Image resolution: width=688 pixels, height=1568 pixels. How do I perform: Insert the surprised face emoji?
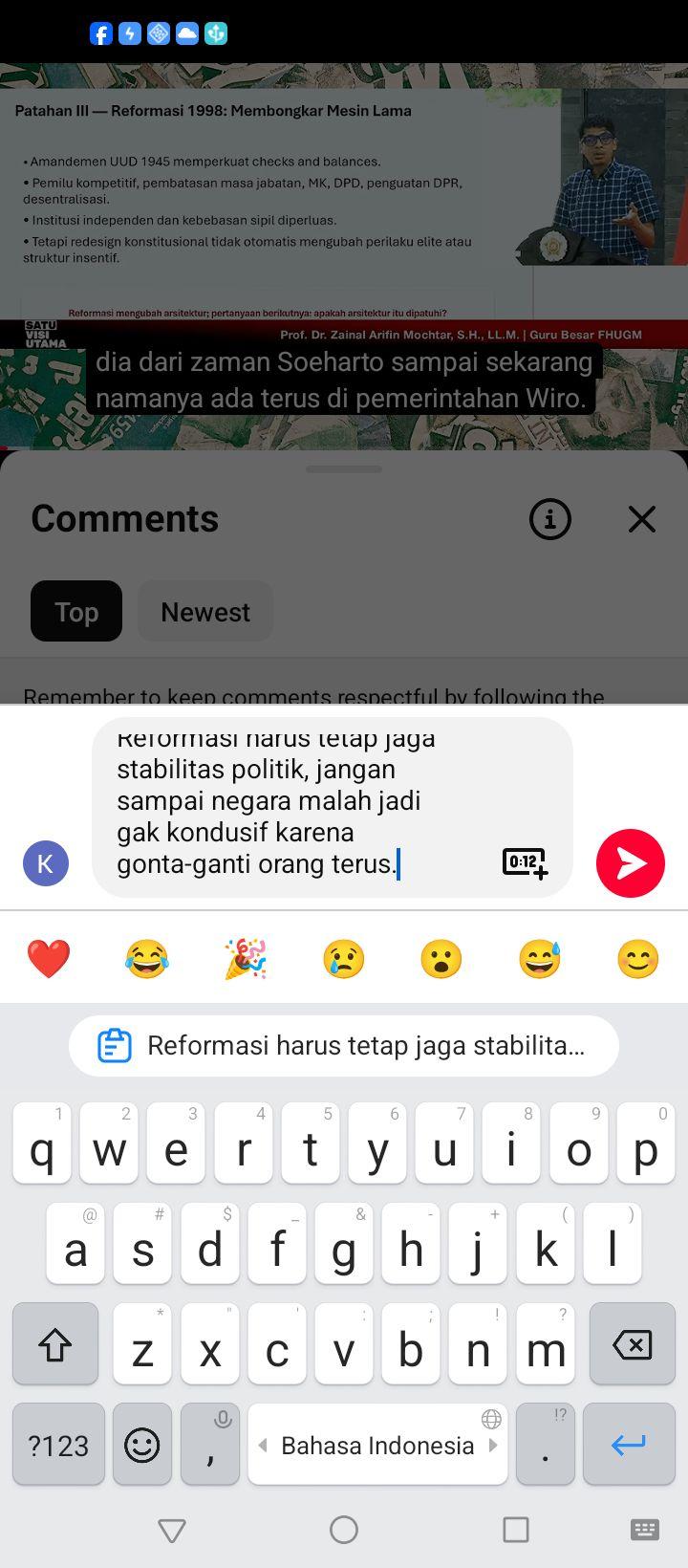[x=441, y=959]
